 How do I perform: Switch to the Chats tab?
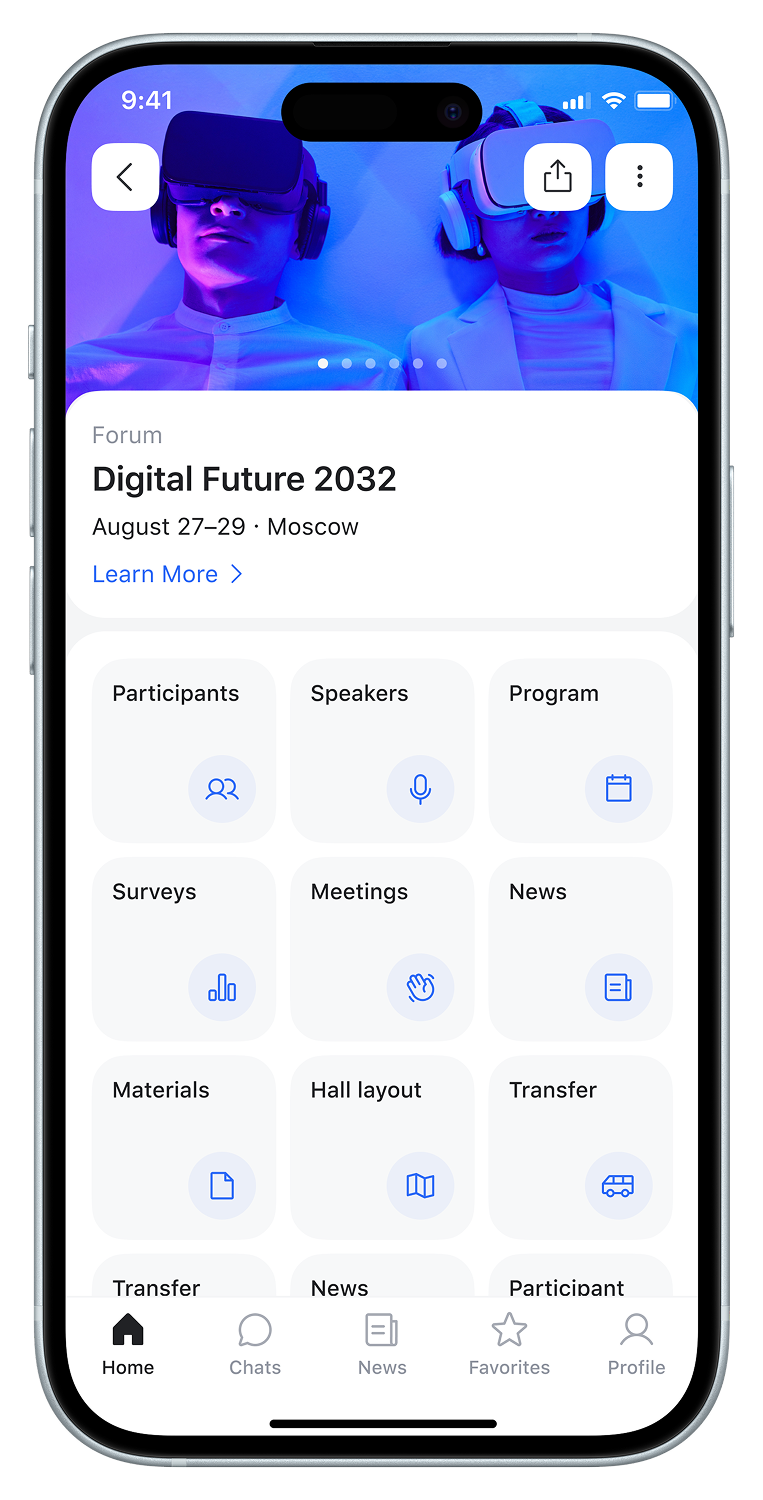255,1345
